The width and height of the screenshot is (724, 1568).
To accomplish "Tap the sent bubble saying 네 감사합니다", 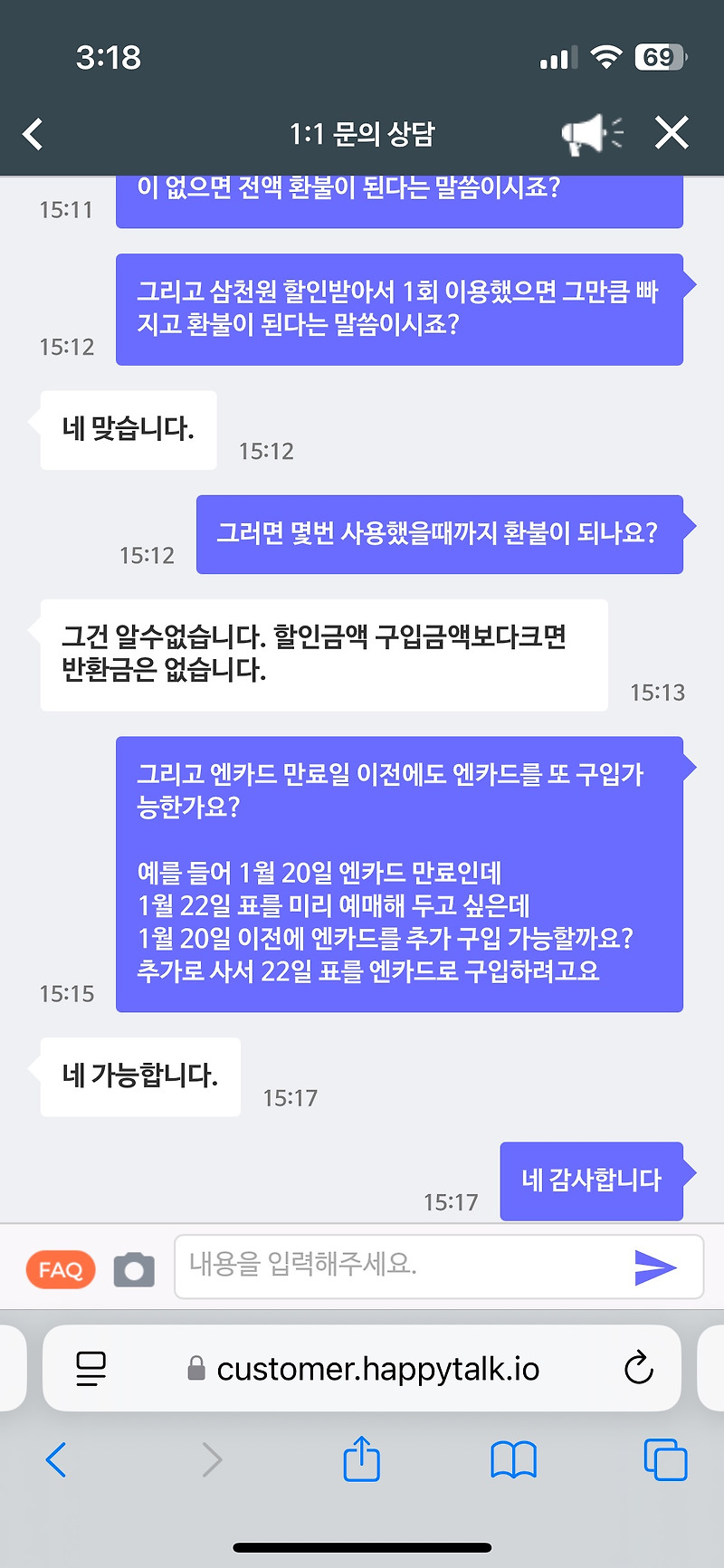I will tap(591, 1180).
